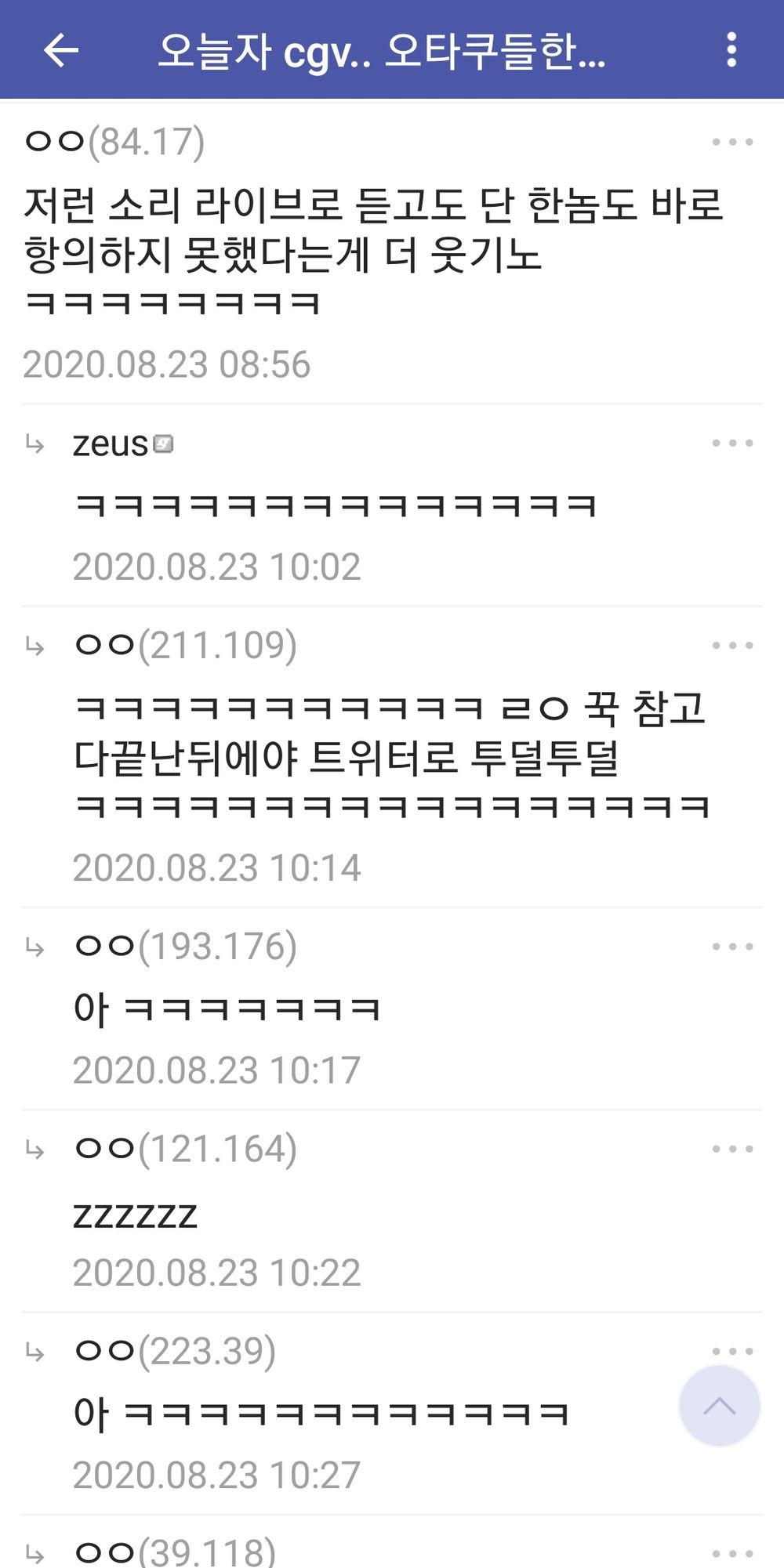This screenshot has width=784, height=1568.
Task: Open options for the ㅇㅇ(211.109) reply
Action: click(x=732, y=646)
